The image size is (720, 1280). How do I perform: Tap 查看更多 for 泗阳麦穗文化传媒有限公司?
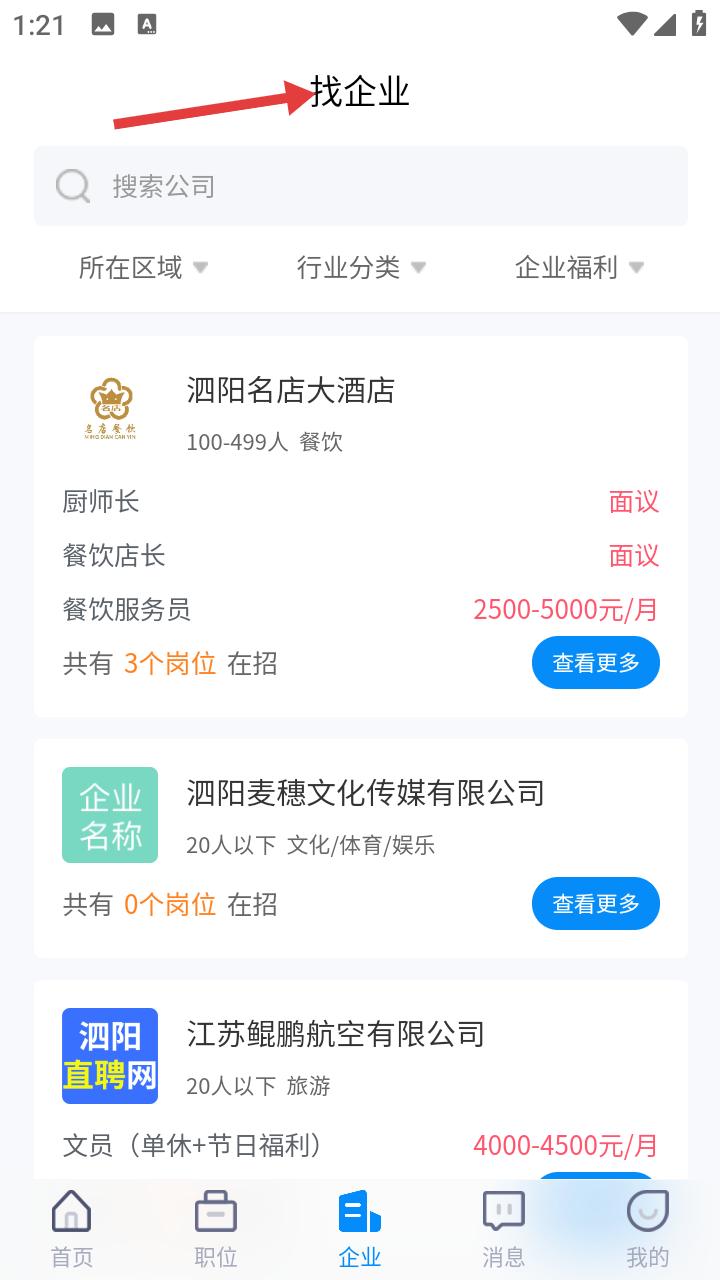point(596,903)
